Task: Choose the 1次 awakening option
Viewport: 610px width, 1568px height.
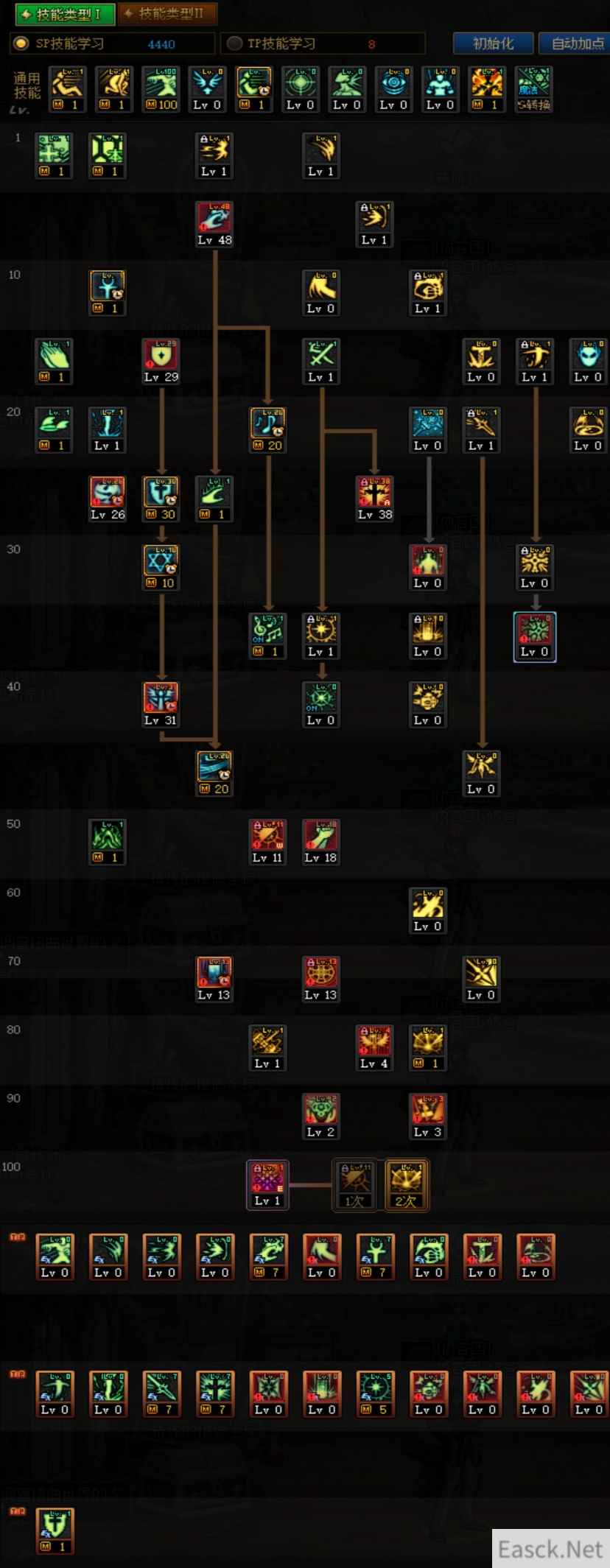Action: 354,1184
